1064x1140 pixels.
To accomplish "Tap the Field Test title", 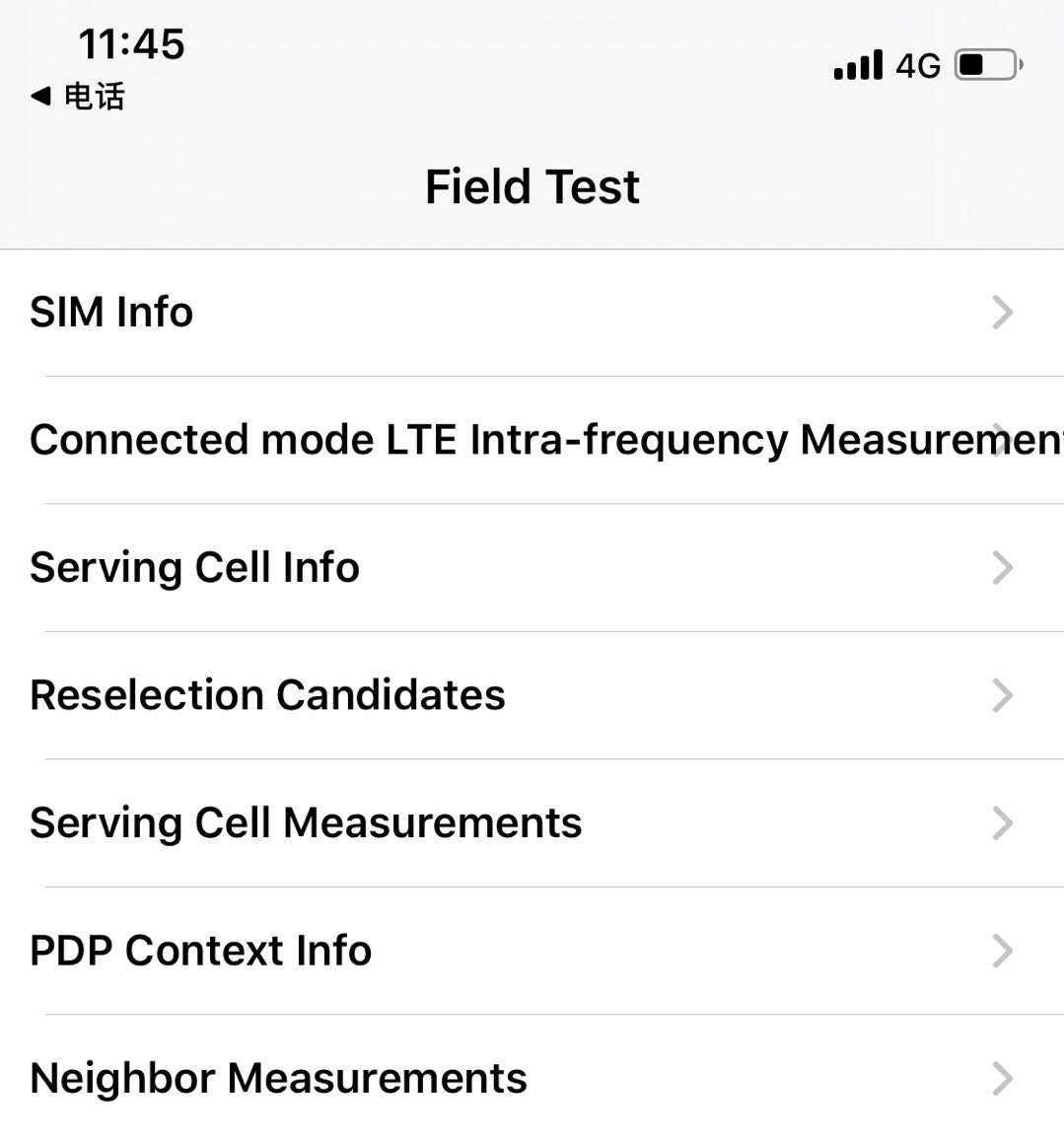I will pos(532,185).
